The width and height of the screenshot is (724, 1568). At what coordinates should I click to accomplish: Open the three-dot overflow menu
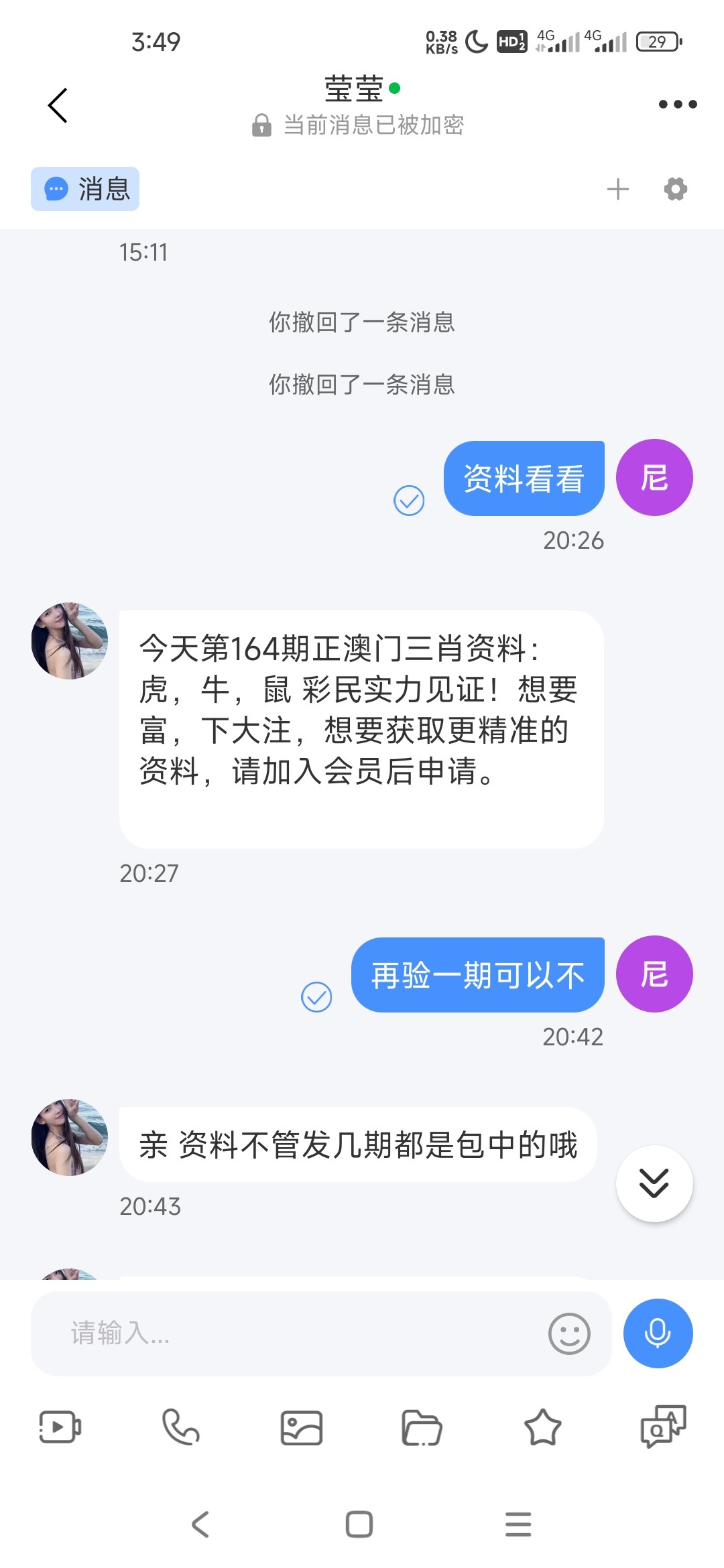pos(677,105)
